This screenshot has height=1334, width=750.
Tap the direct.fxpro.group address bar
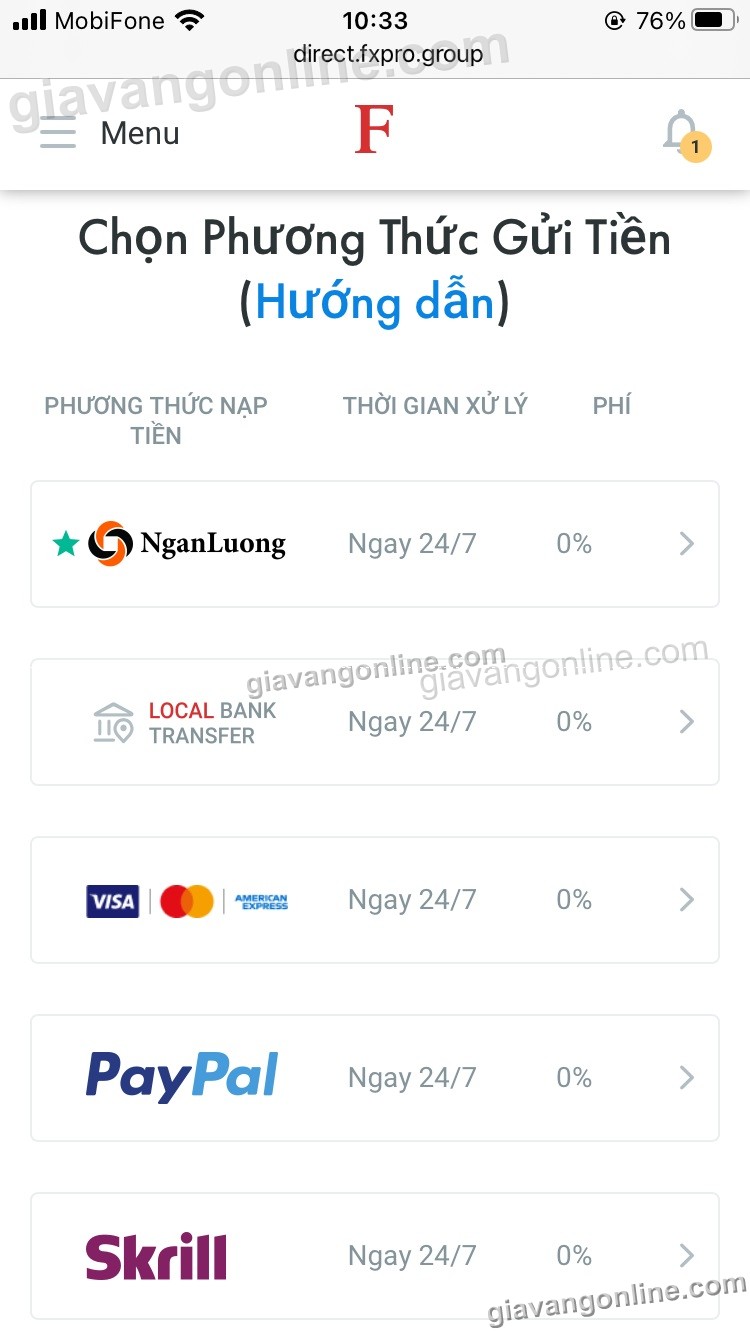(x=387, y=54)
